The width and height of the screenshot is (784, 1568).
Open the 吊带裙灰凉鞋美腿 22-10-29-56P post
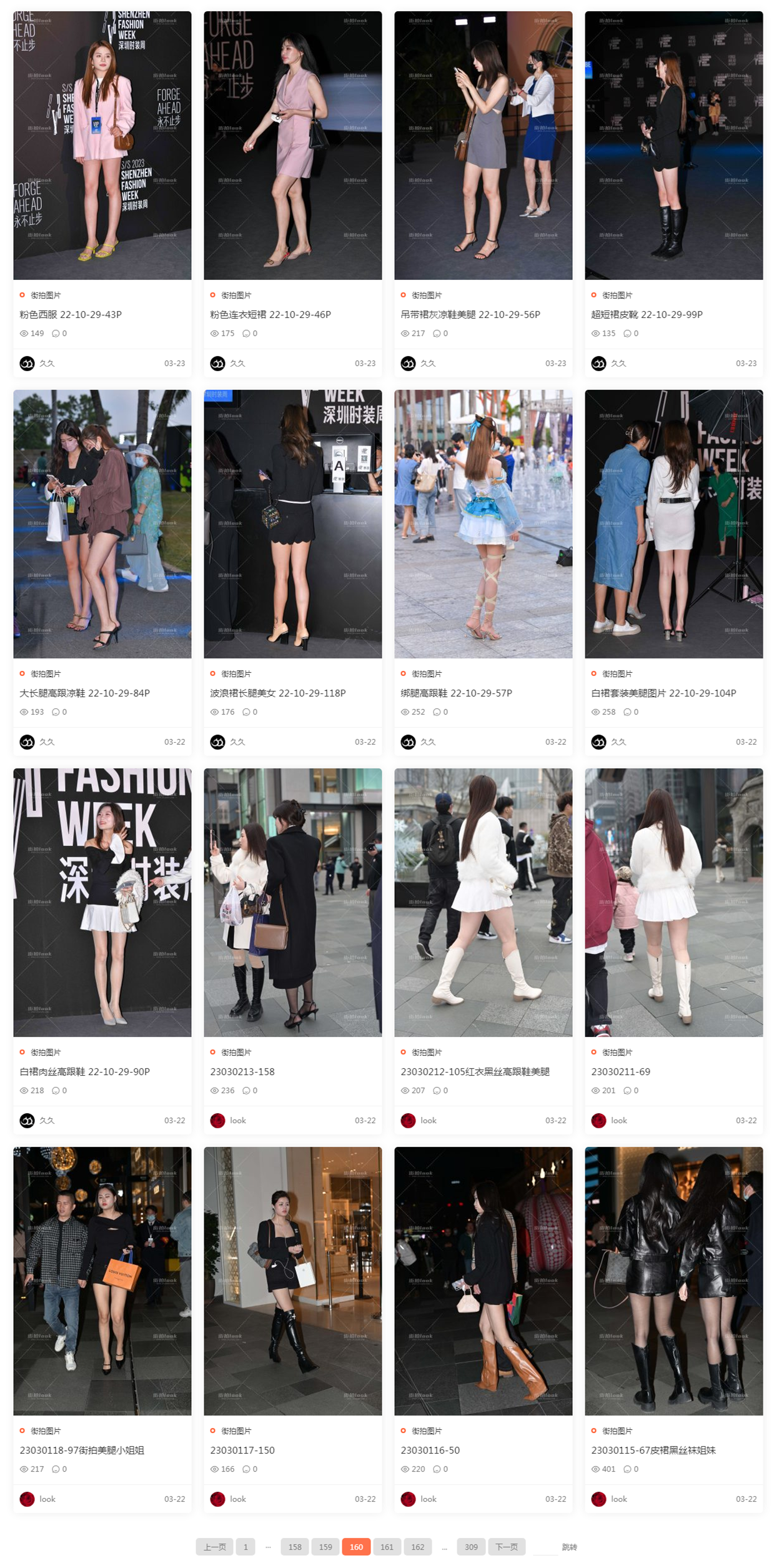click(470, 314)
